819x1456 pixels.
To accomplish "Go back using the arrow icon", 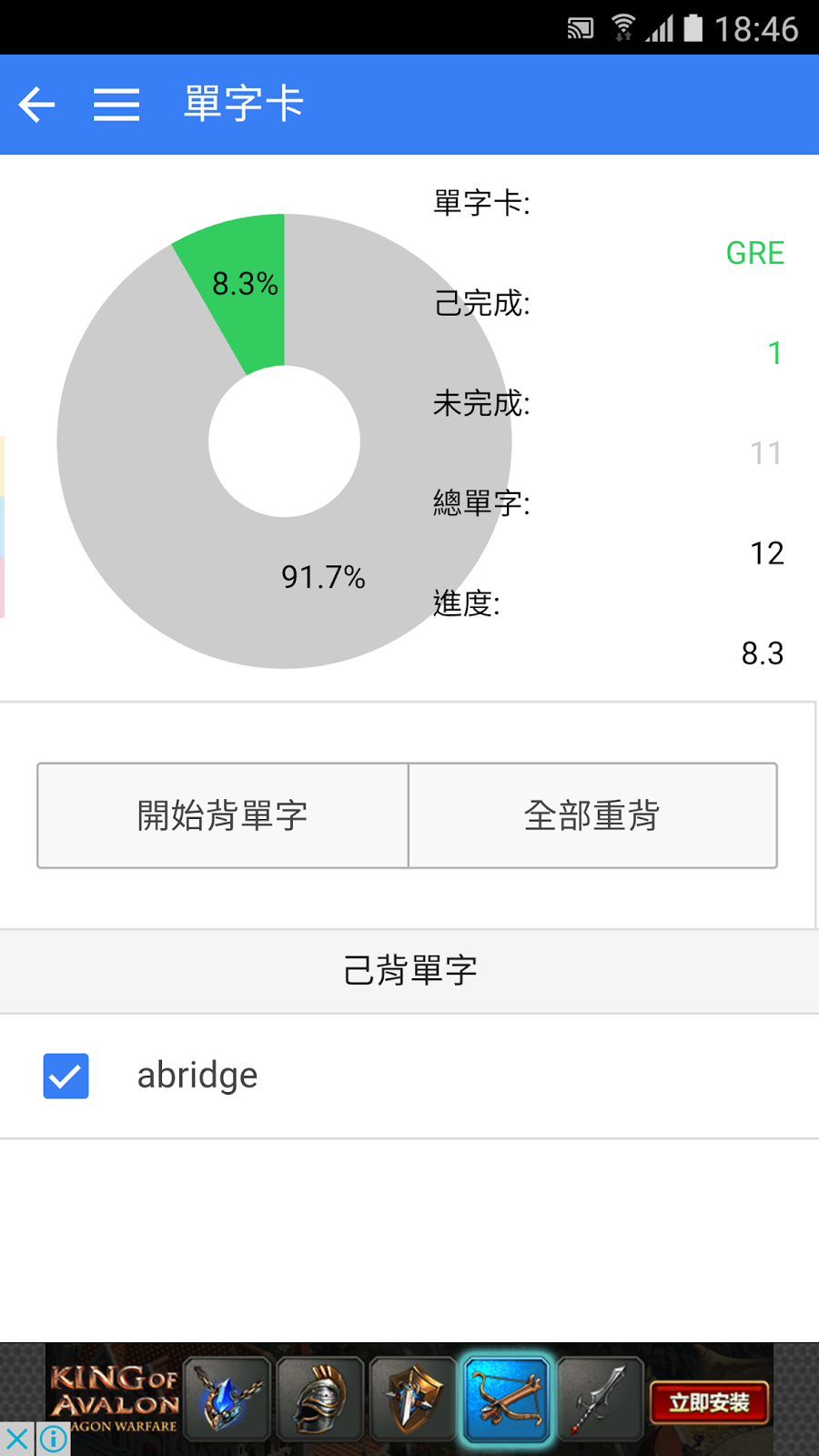I will tap(36, 105).
